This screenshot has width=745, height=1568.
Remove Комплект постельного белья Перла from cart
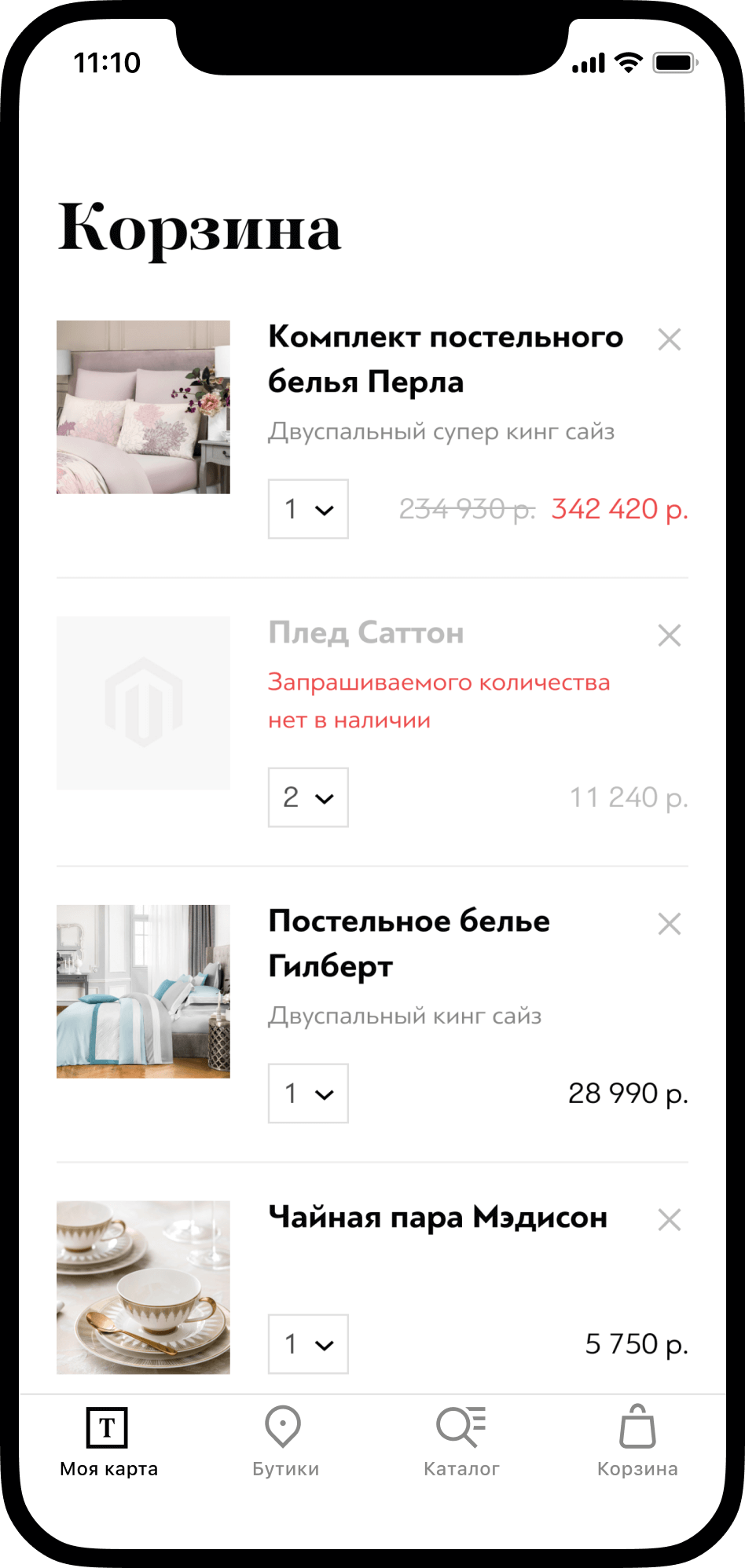[669, 339]
